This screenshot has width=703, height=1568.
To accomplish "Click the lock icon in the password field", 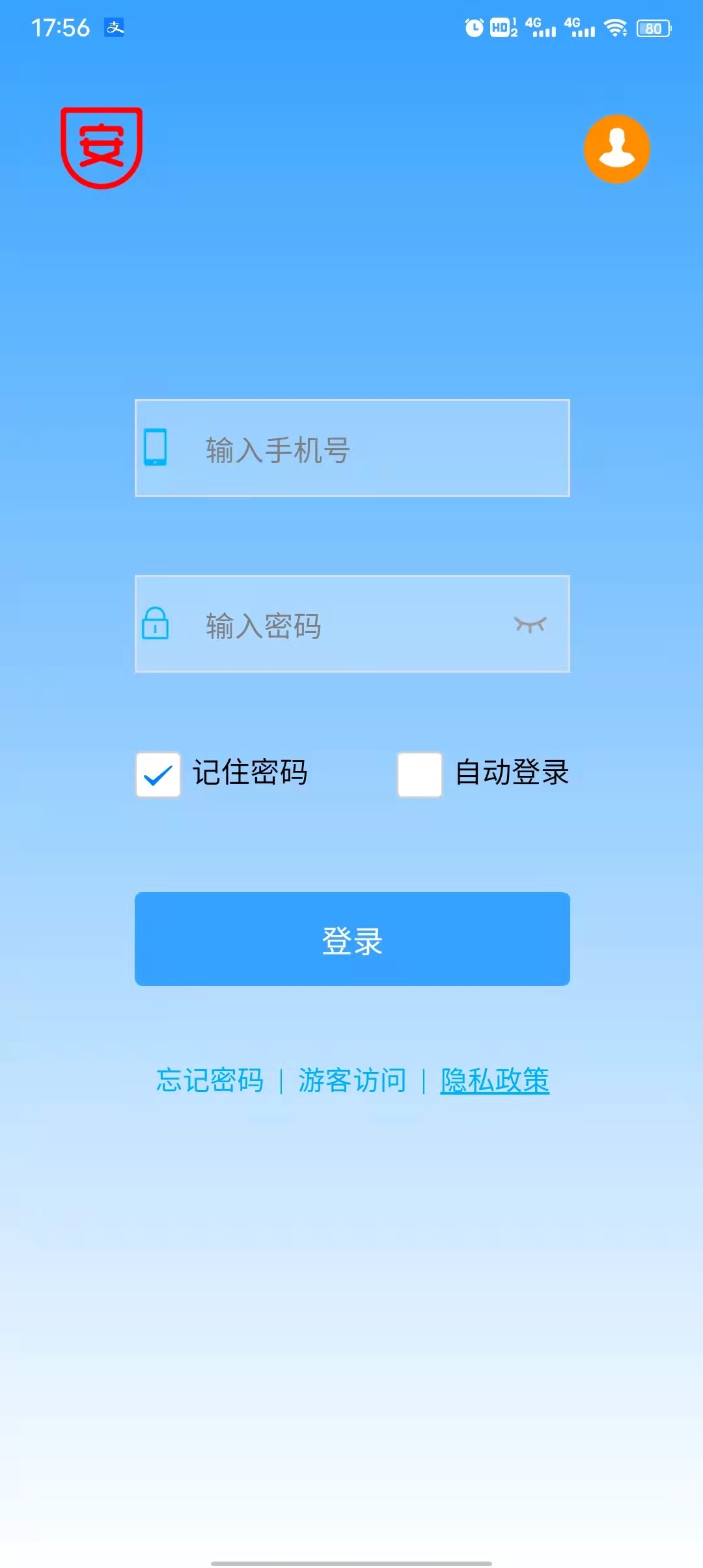I will pos(156,625).
